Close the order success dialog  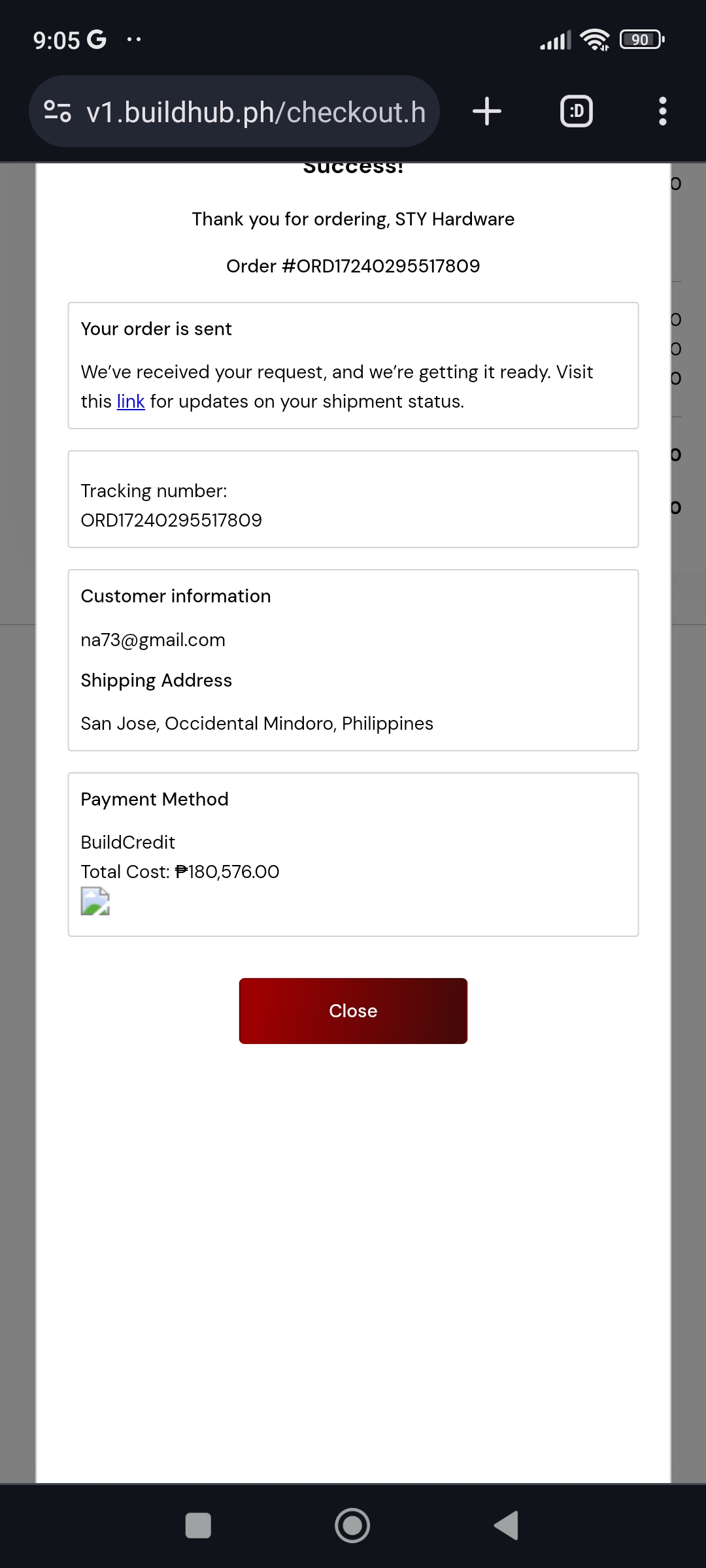click(x=353, y=1011)
